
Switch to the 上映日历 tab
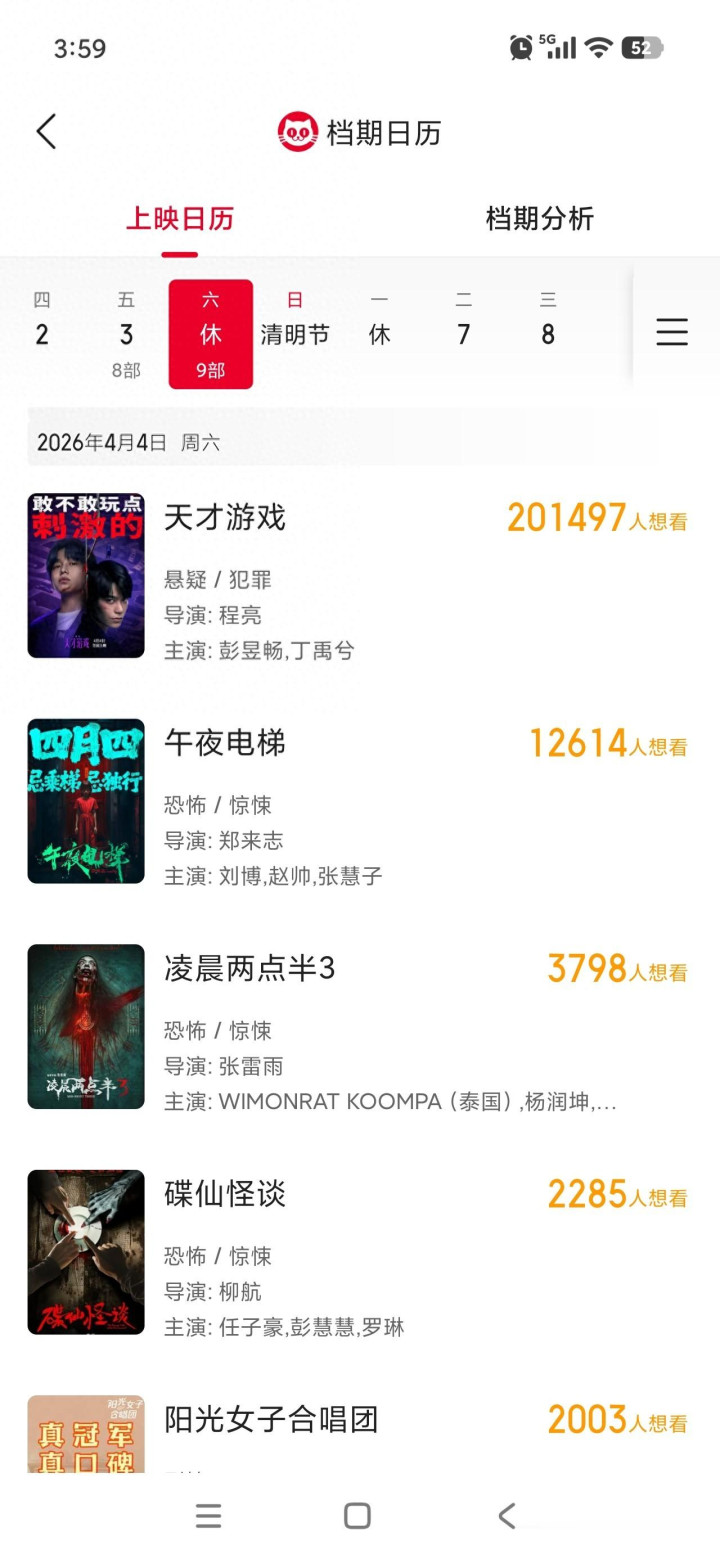click(x=180, y=218)
